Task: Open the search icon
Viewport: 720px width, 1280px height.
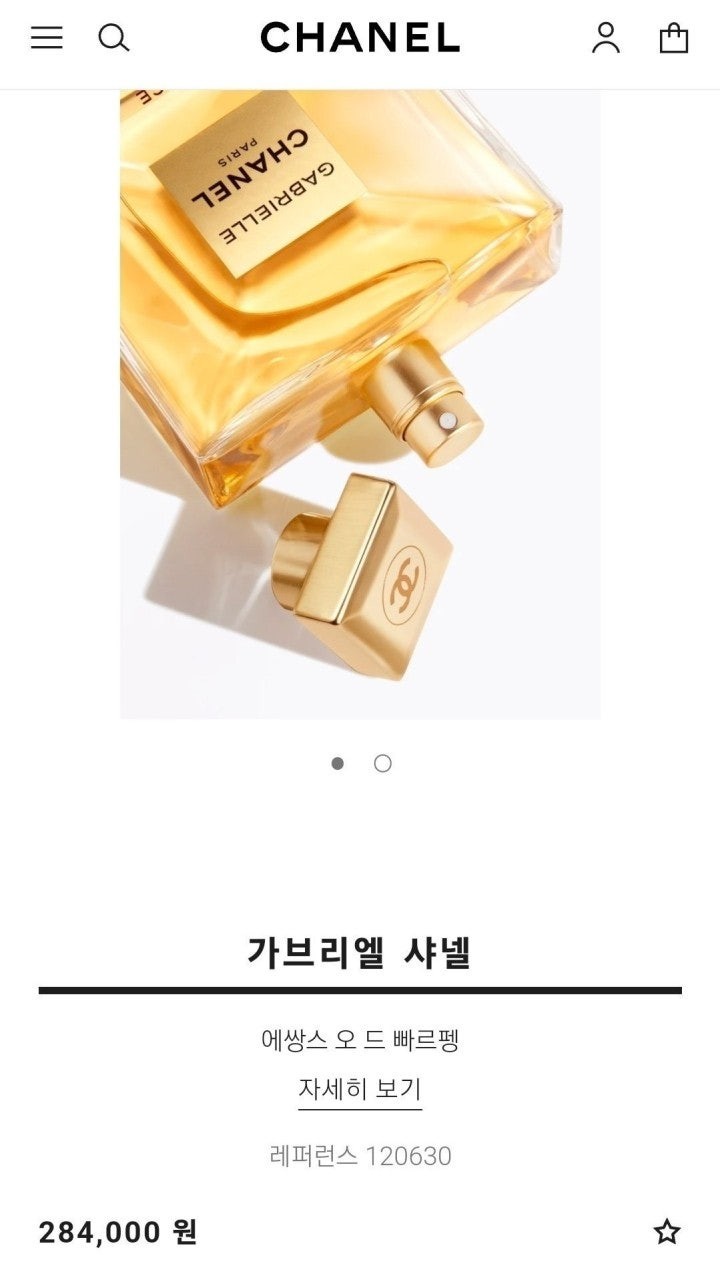Action: pyautogui.click(x=114, y=38)
